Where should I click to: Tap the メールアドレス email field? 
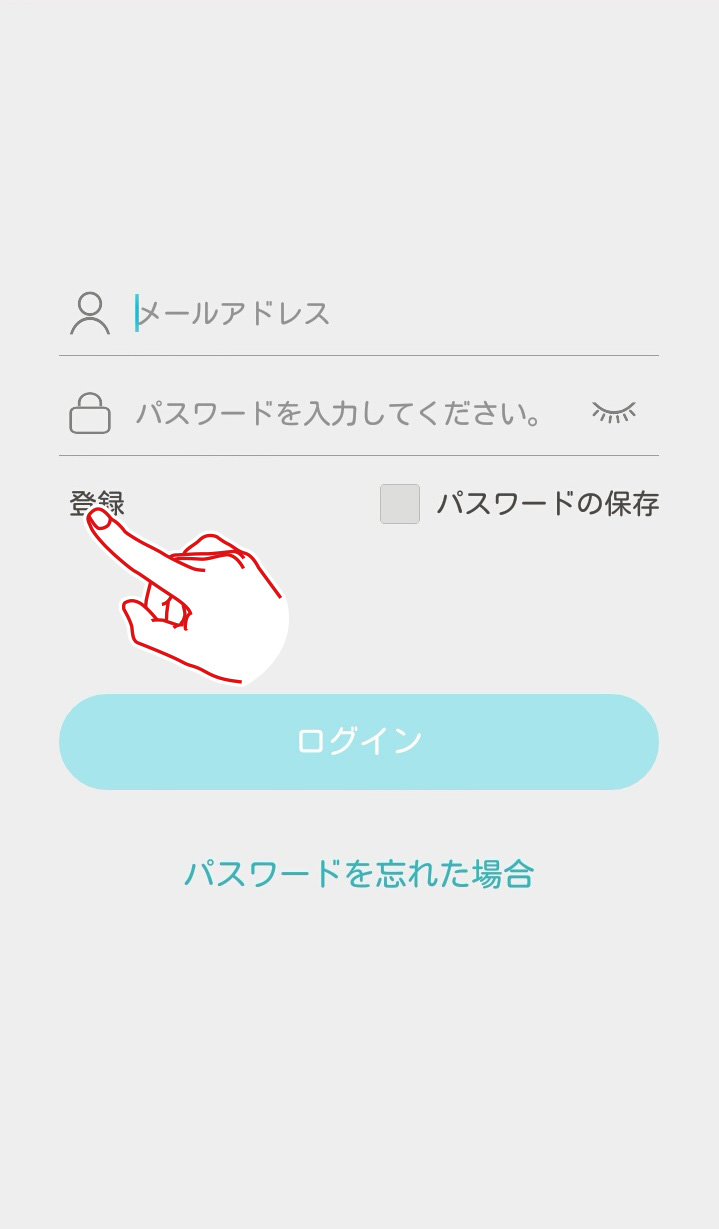coord(395,313)
